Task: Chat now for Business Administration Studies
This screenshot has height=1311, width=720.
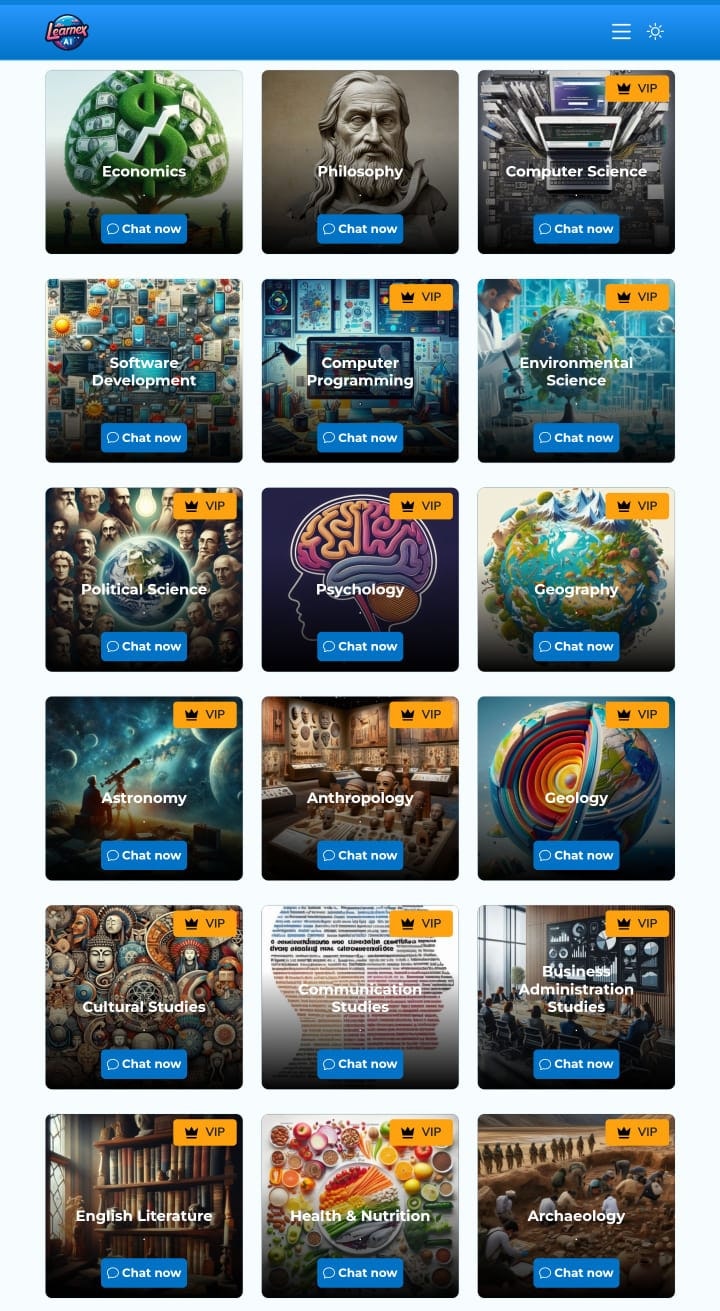Action: click(576, 1064)
